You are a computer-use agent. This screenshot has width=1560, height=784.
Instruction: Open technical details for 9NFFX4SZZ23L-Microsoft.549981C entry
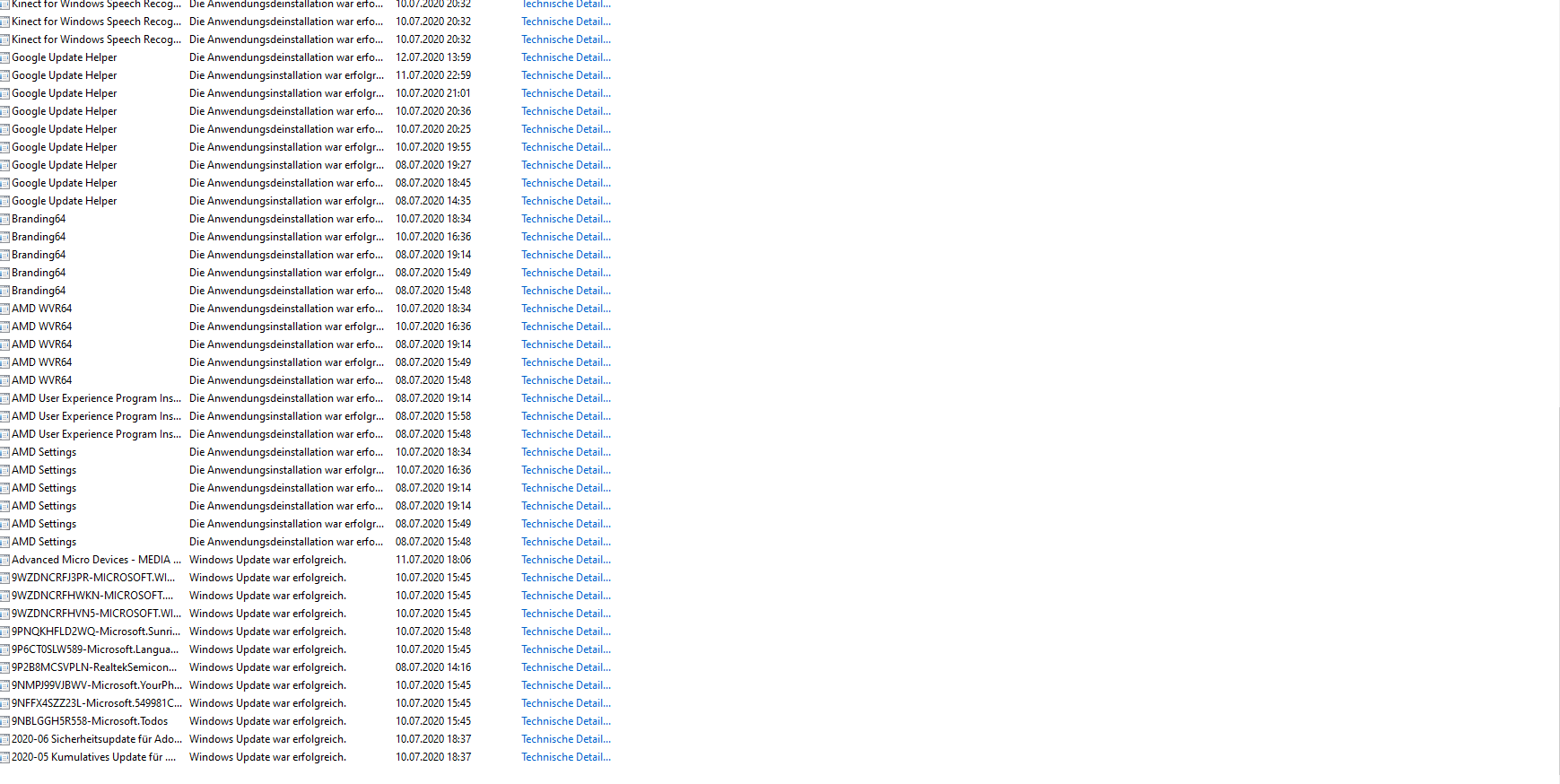click(566, 703)
